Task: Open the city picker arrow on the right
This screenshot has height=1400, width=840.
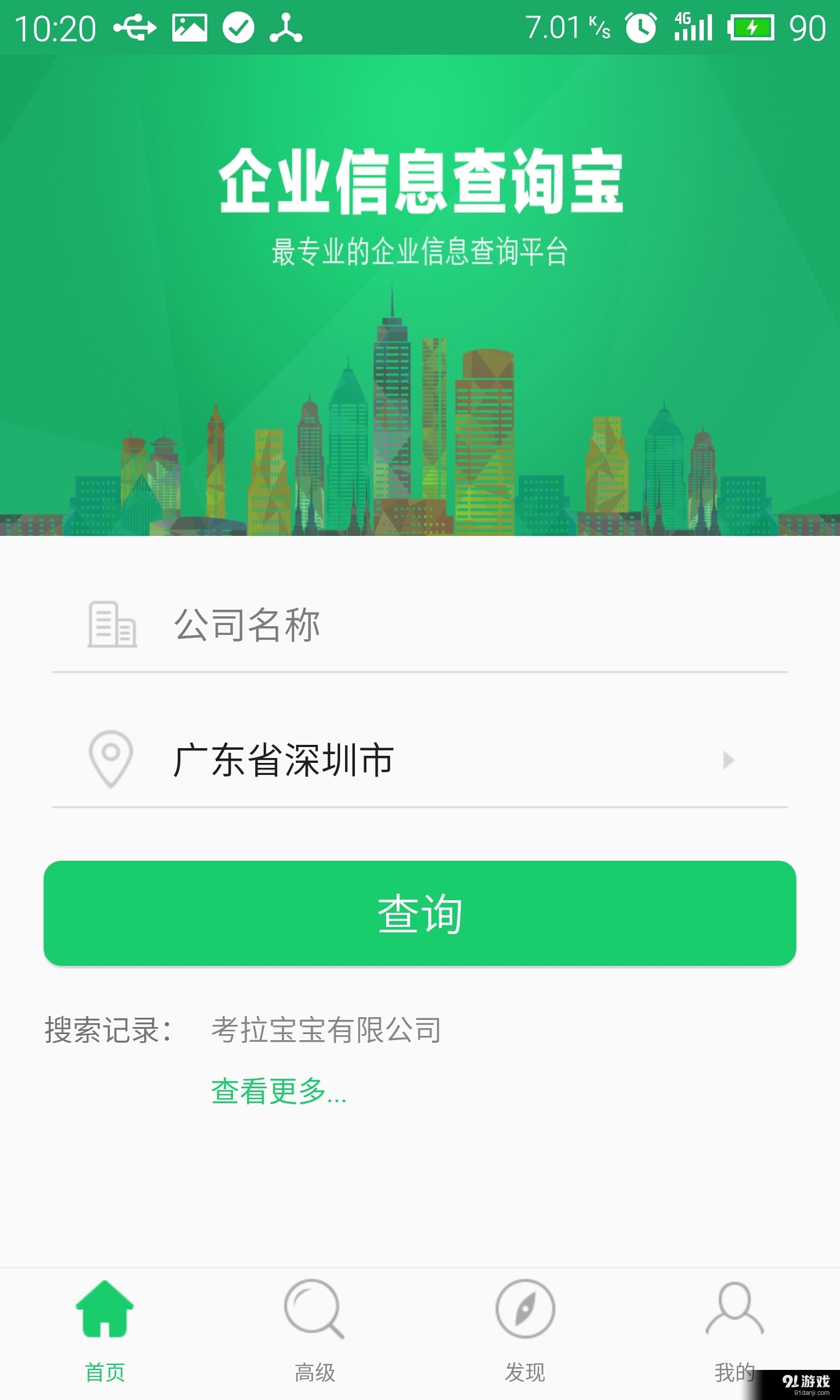Action: pos(729,760)
